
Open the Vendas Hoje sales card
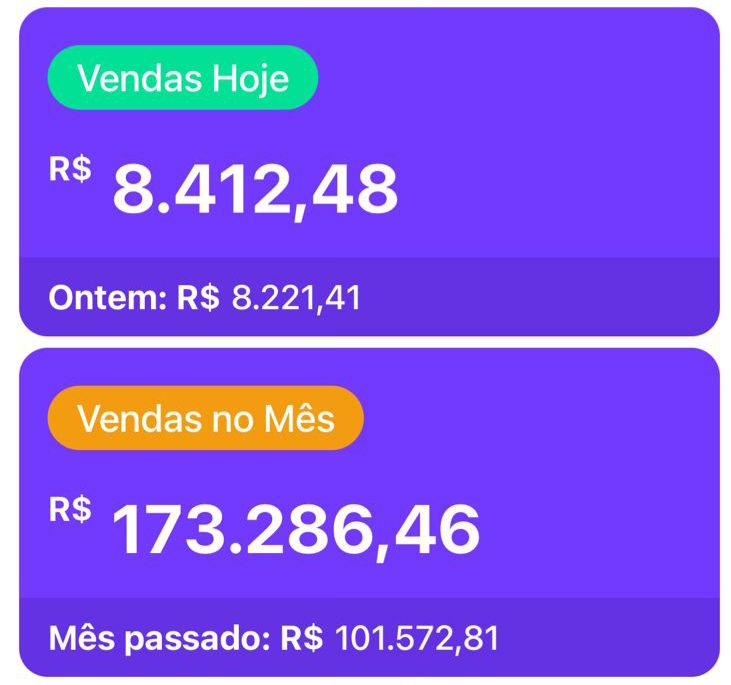[368, 172]
